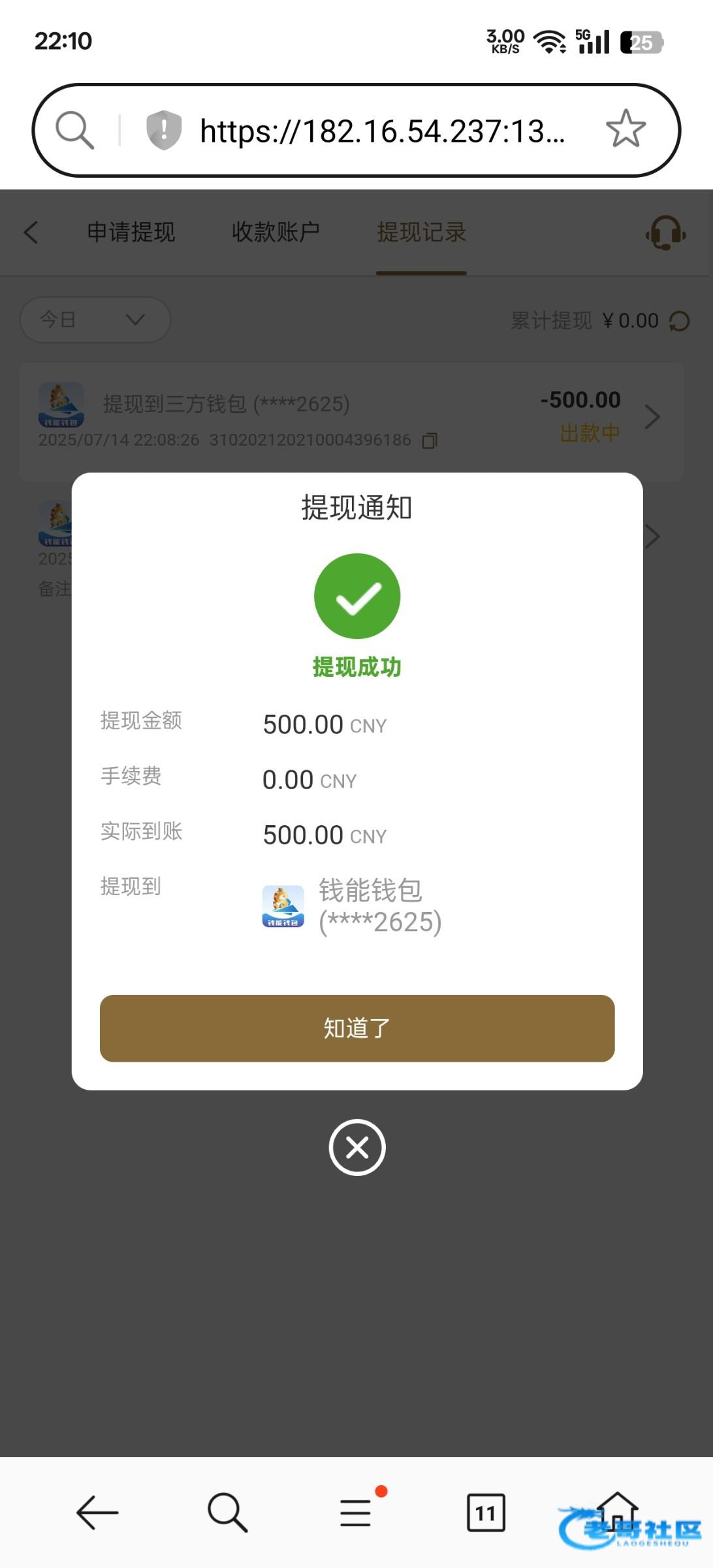The width and height of the screenshot is (713, 1568).
Task: View the site security shield warning
Action: [163, 129]
